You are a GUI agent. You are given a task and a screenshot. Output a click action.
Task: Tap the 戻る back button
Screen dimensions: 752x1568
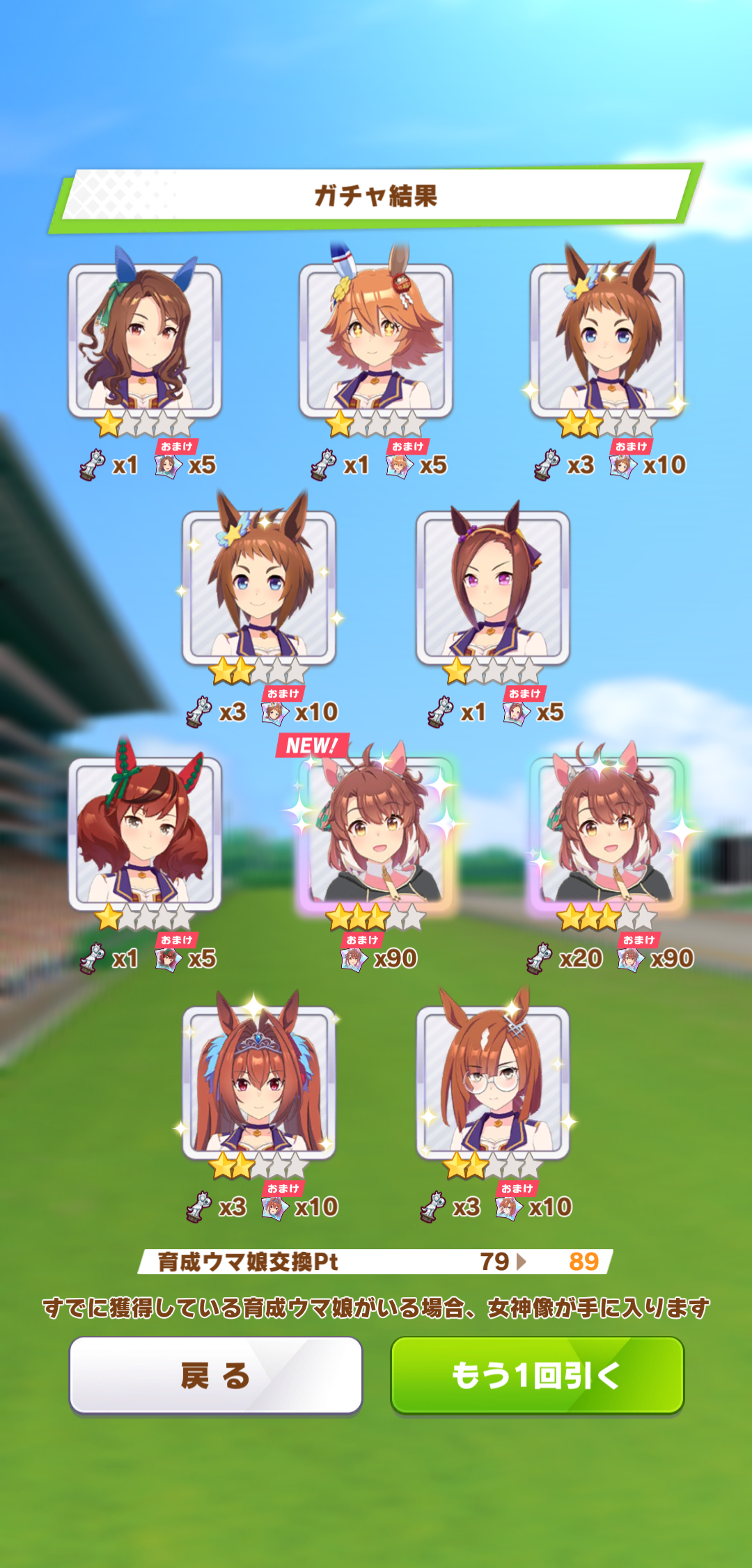coord(216,1375)
